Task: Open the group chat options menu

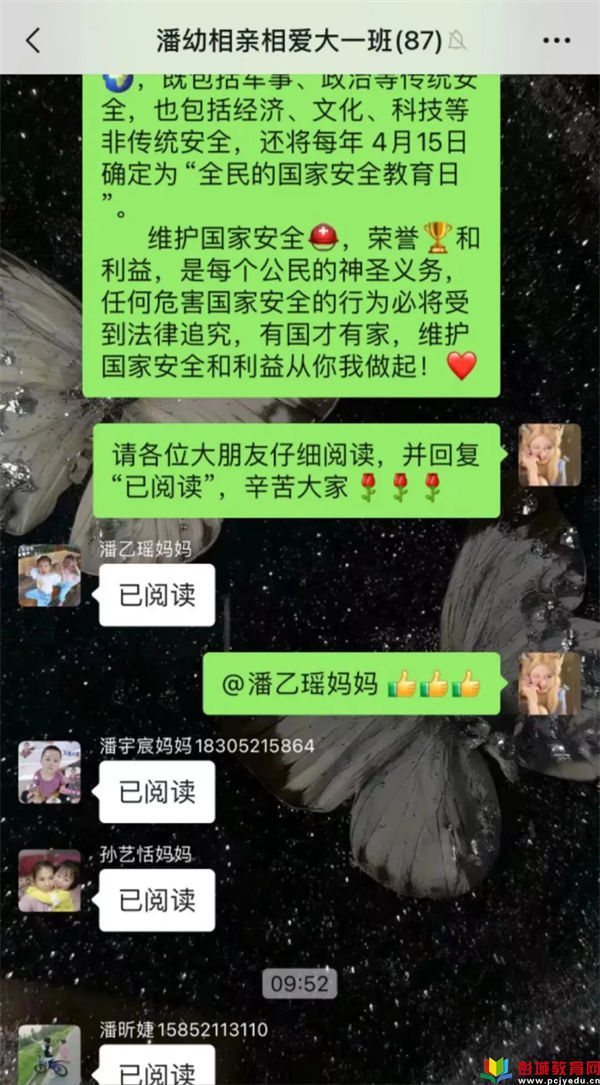Action: point(556,41)
